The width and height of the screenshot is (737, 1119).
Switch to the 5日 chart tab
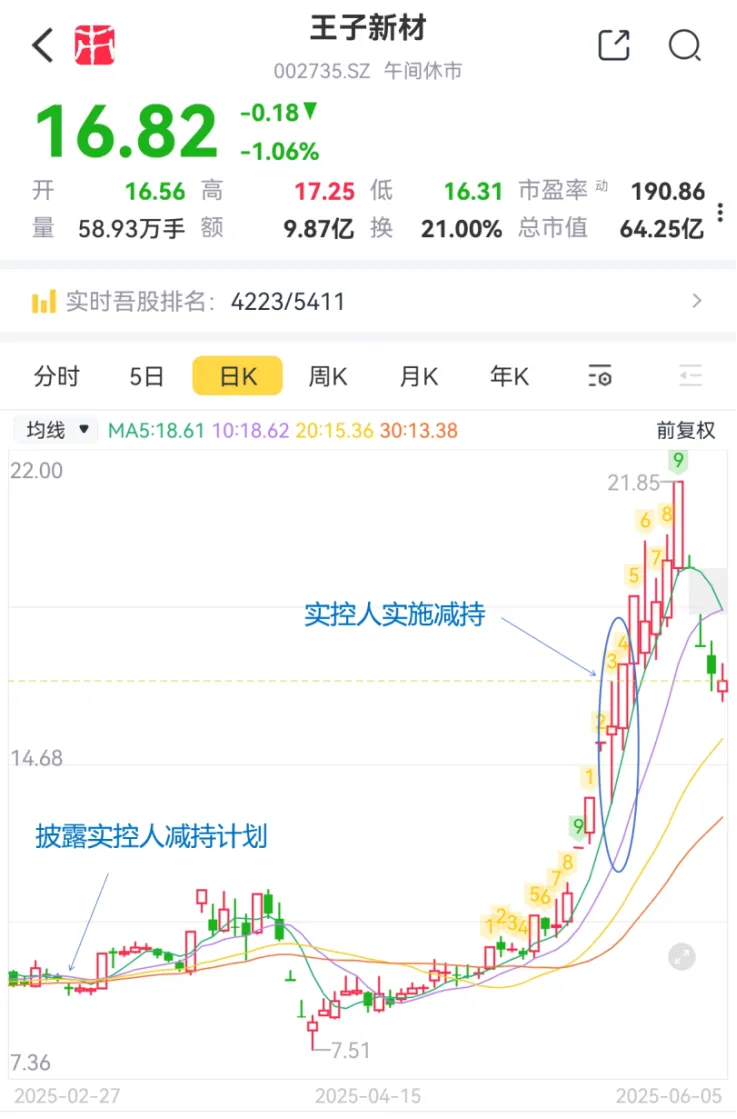coord(147,376)
